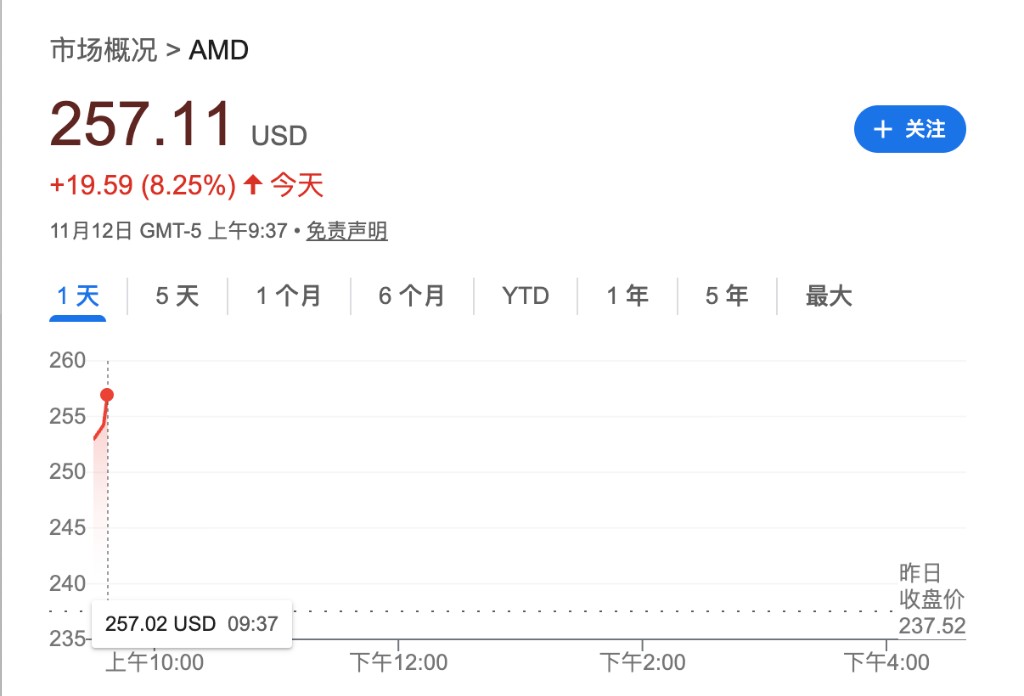Image resolution: width=1024 pixels, height=696 pixels.
Task: Show the 1 个月 chart
Action: (289, 296)
